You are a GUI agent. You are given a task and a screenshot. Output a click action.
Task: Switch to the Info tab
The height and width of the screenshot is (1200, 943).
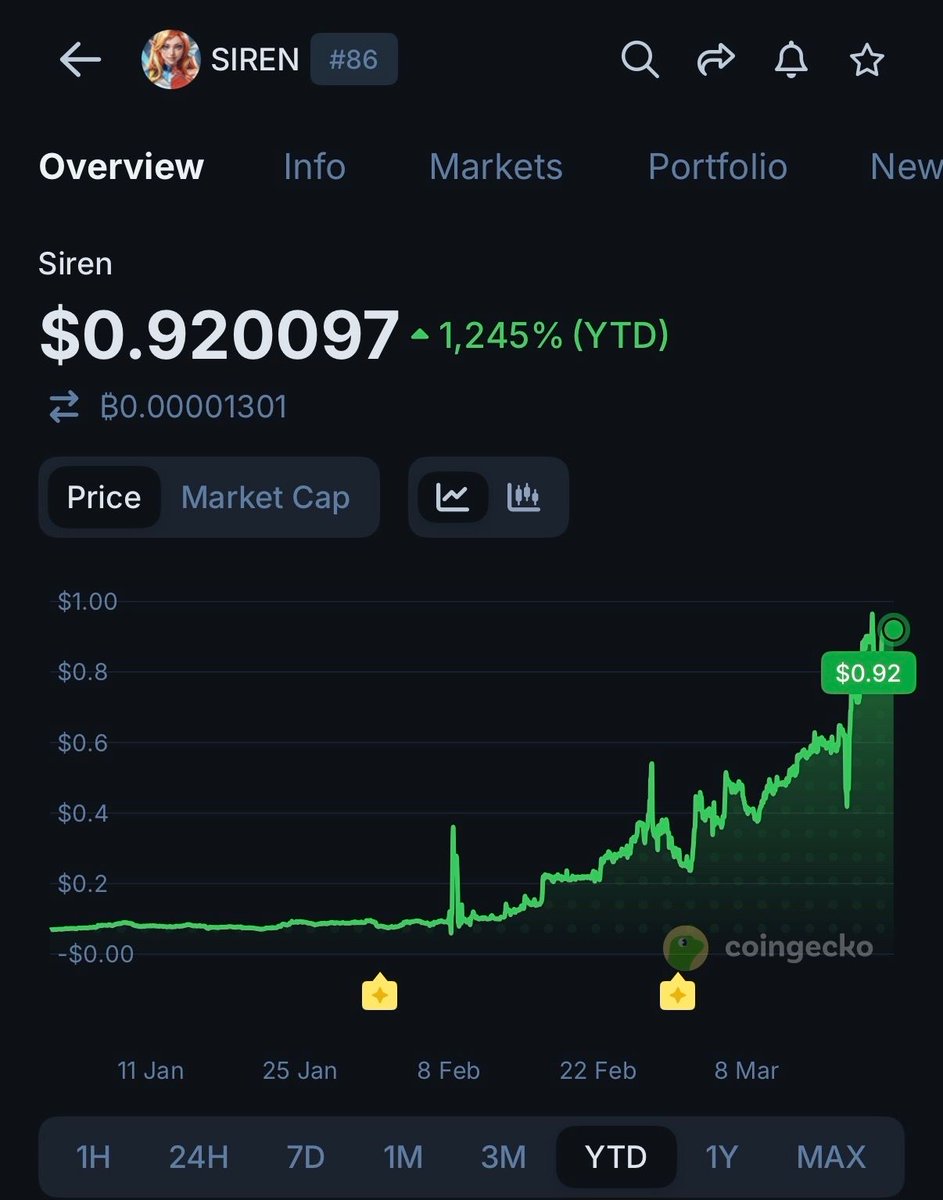[314, 167]
